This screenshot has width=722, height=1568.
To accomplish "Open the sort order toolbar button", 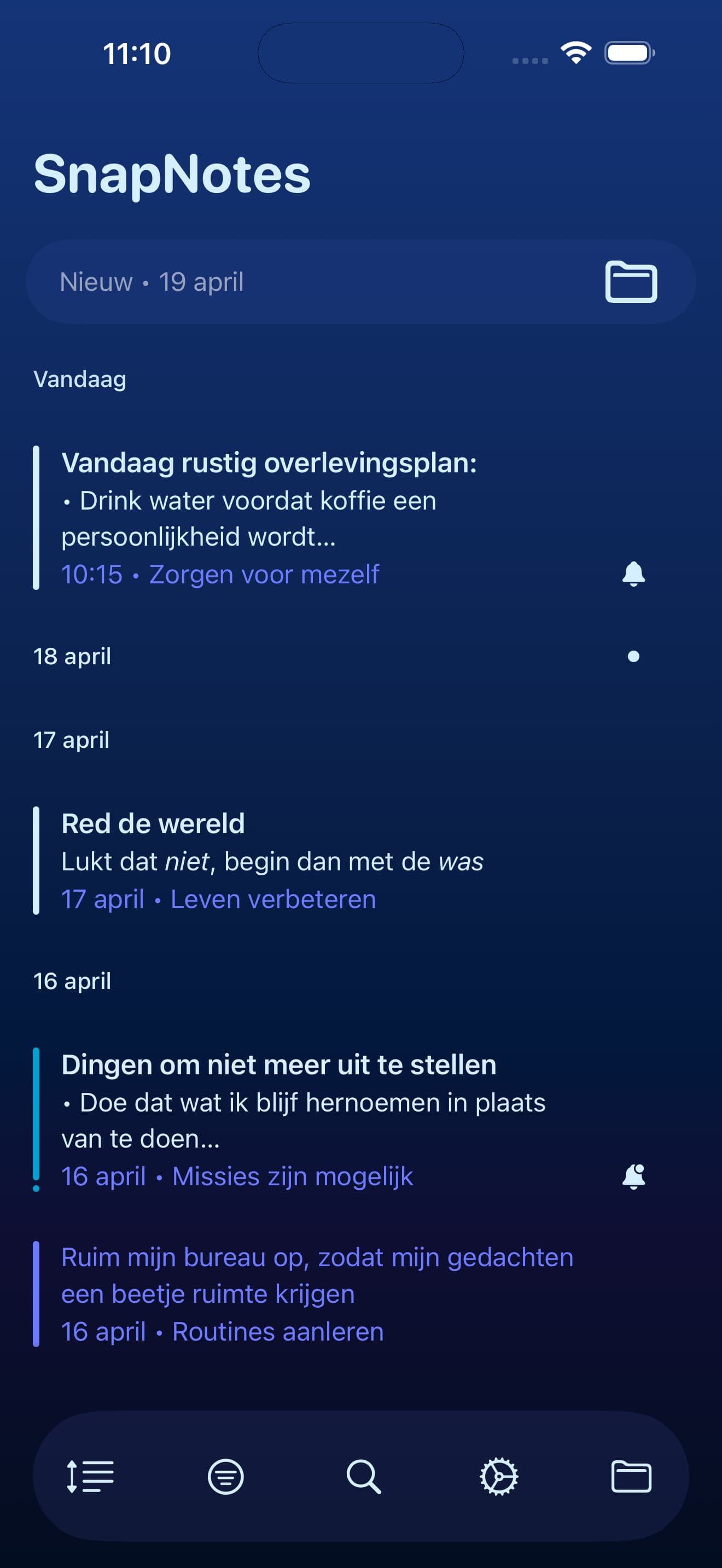I will point(90,1476).
